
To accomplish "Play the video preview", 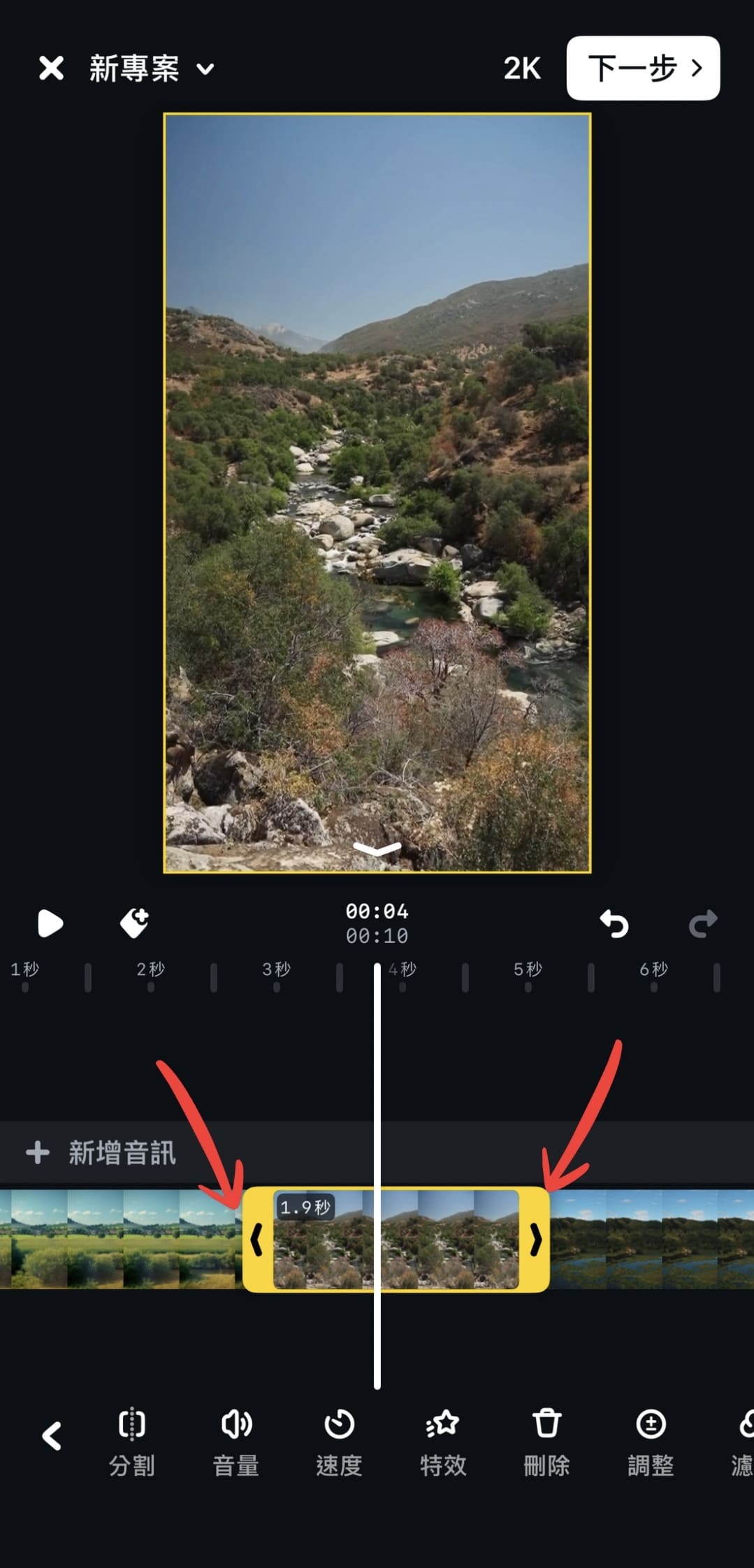I will tap(50, 923).
